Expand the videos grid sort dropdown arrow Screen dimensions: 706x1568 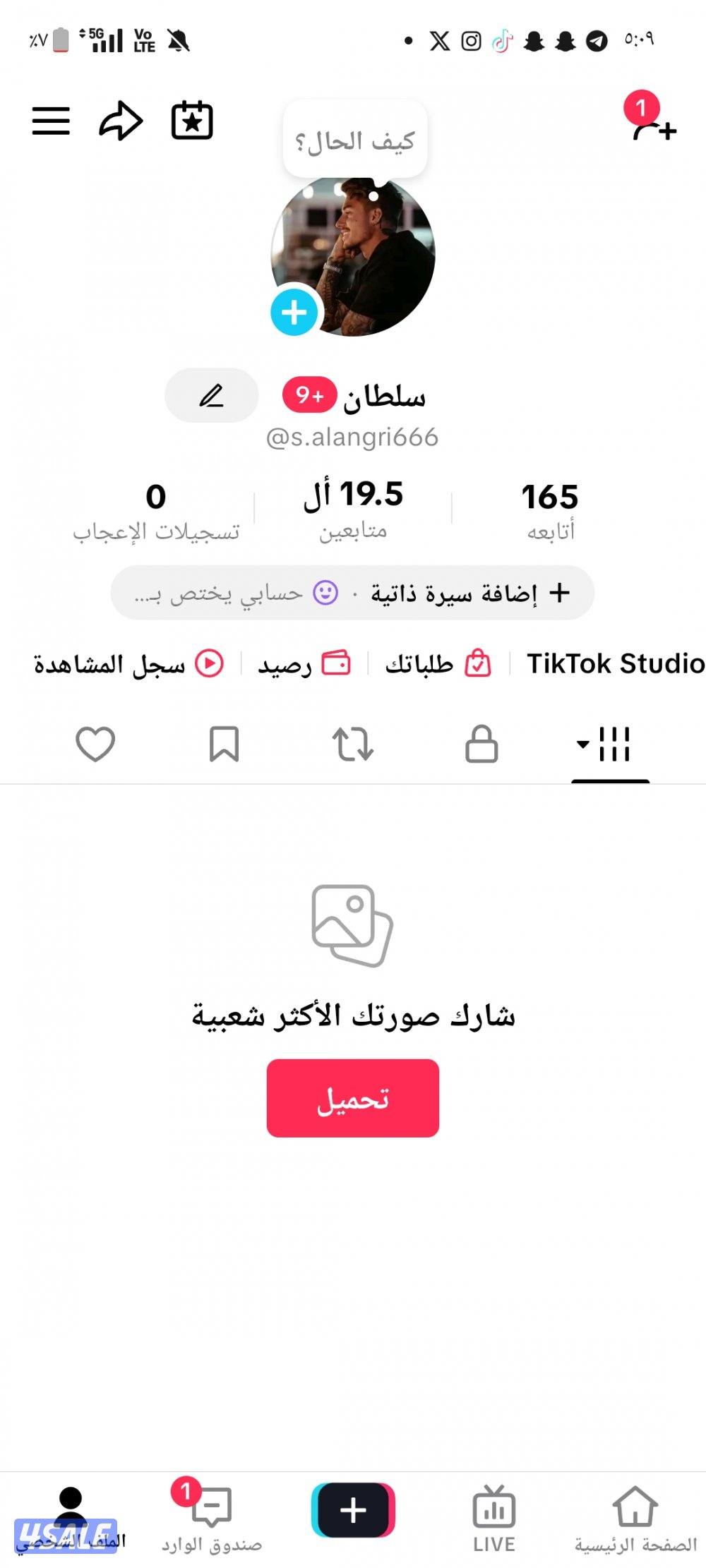pyautogui.click(x=583, y=745)
